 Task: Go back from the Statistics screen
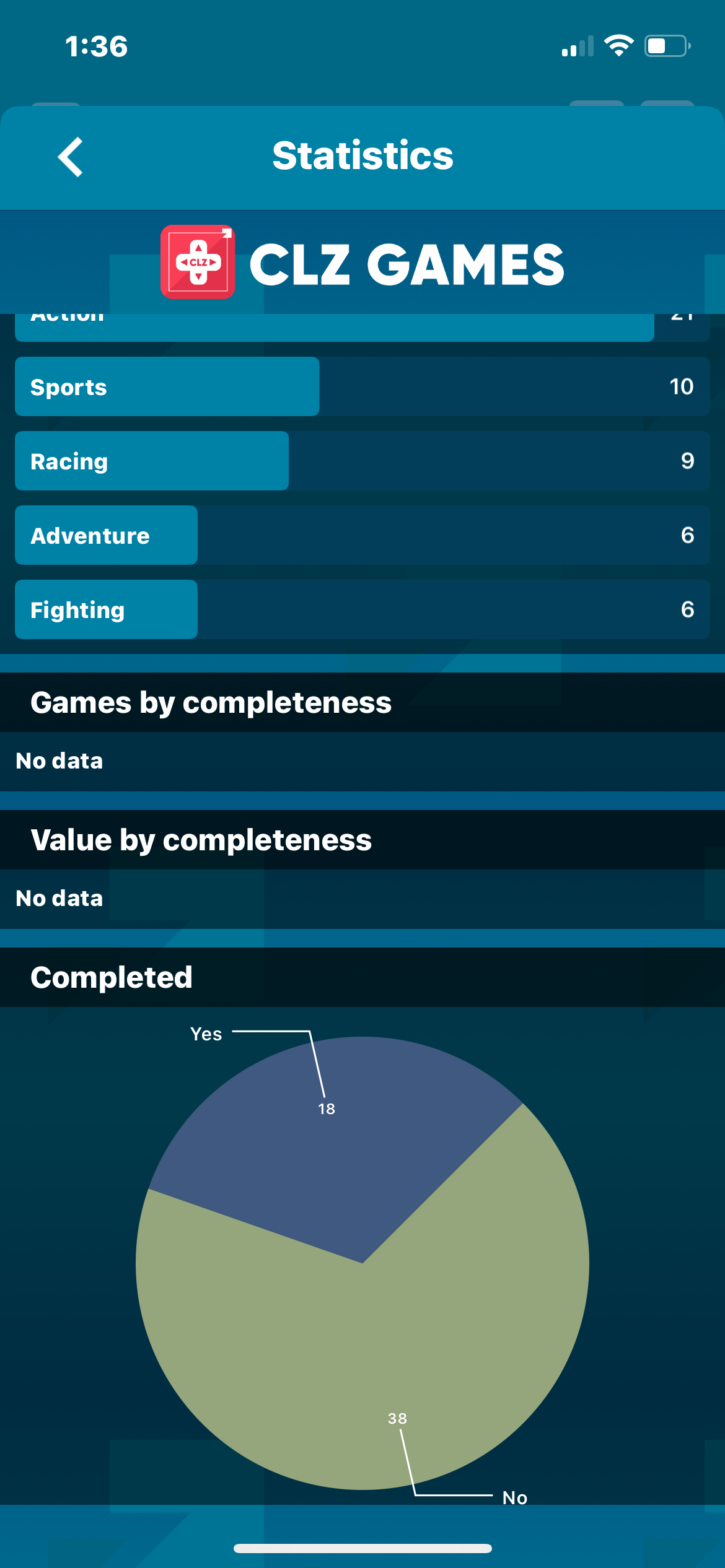click(x=71, y=157)
